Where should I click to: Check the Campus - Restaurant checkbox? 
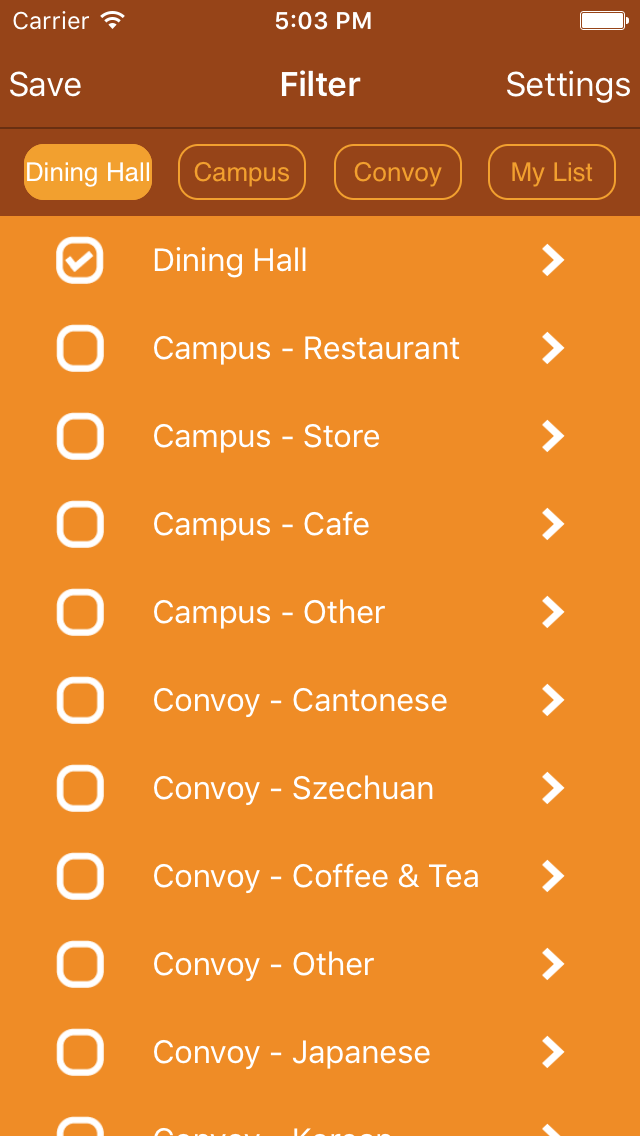click(80, 348)
